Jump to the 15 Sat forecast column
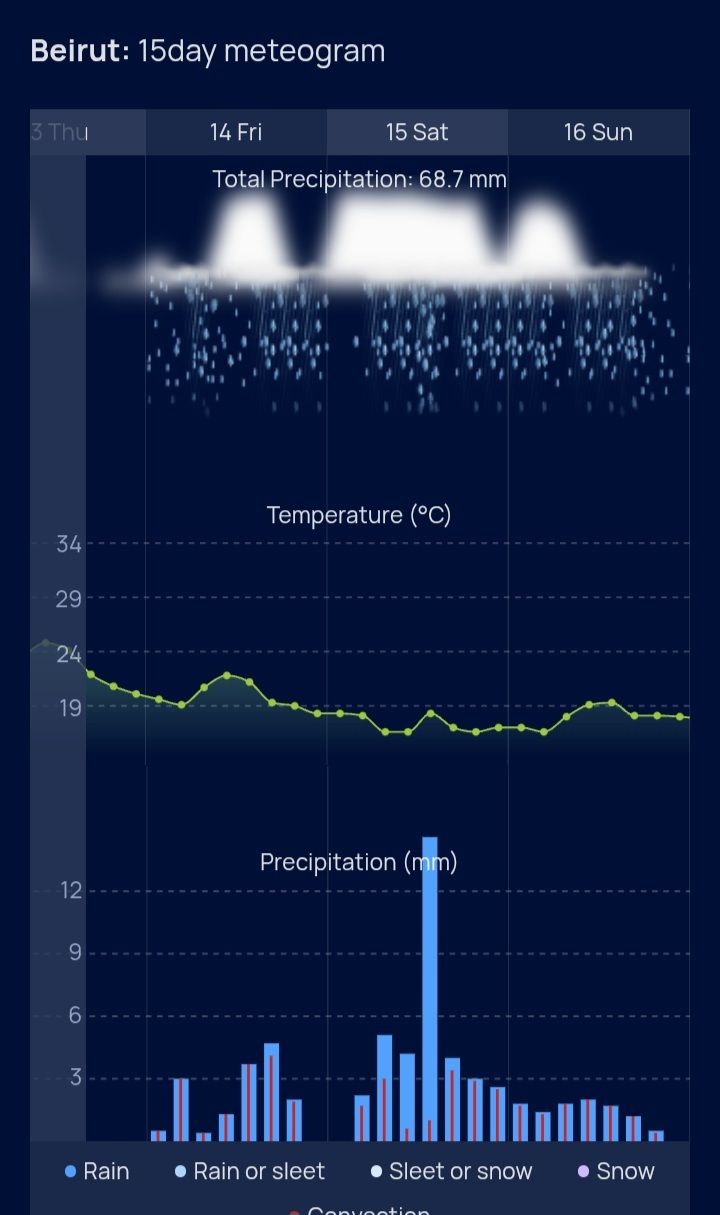The image size is (720, 1215). (417, 132)
